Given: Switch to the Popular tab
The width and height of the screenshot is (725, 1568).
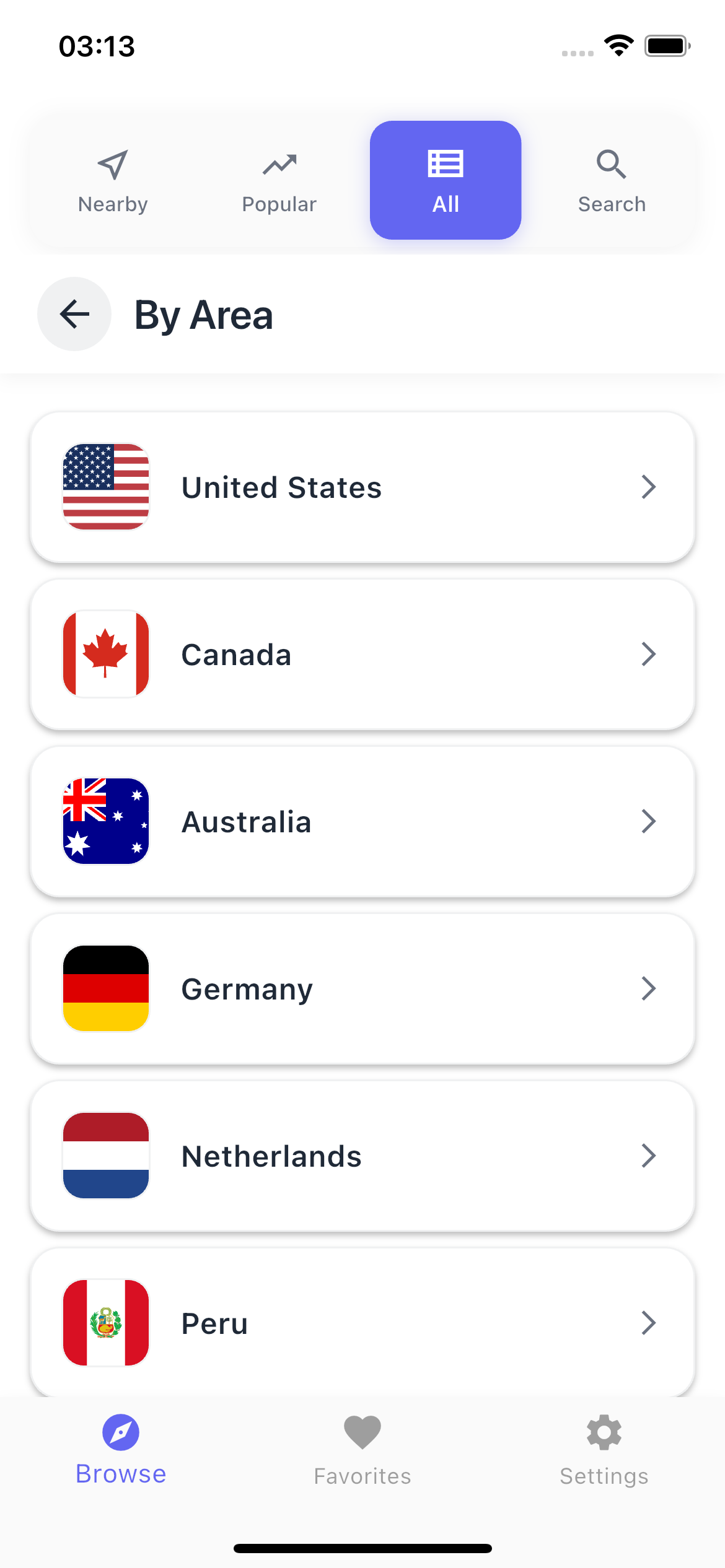Looking at the screenshot, I should [279, 180].
